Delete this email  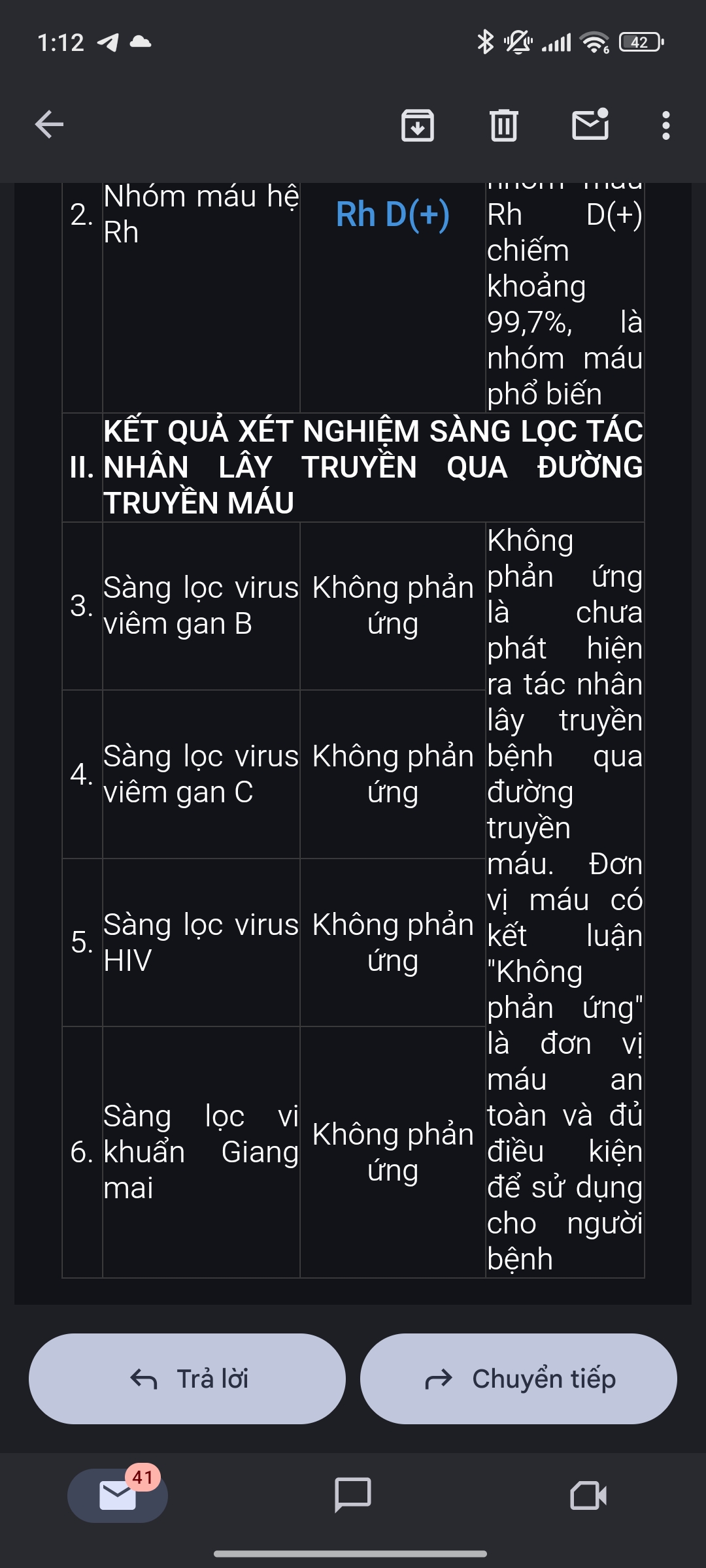click(x=503, y=125)
